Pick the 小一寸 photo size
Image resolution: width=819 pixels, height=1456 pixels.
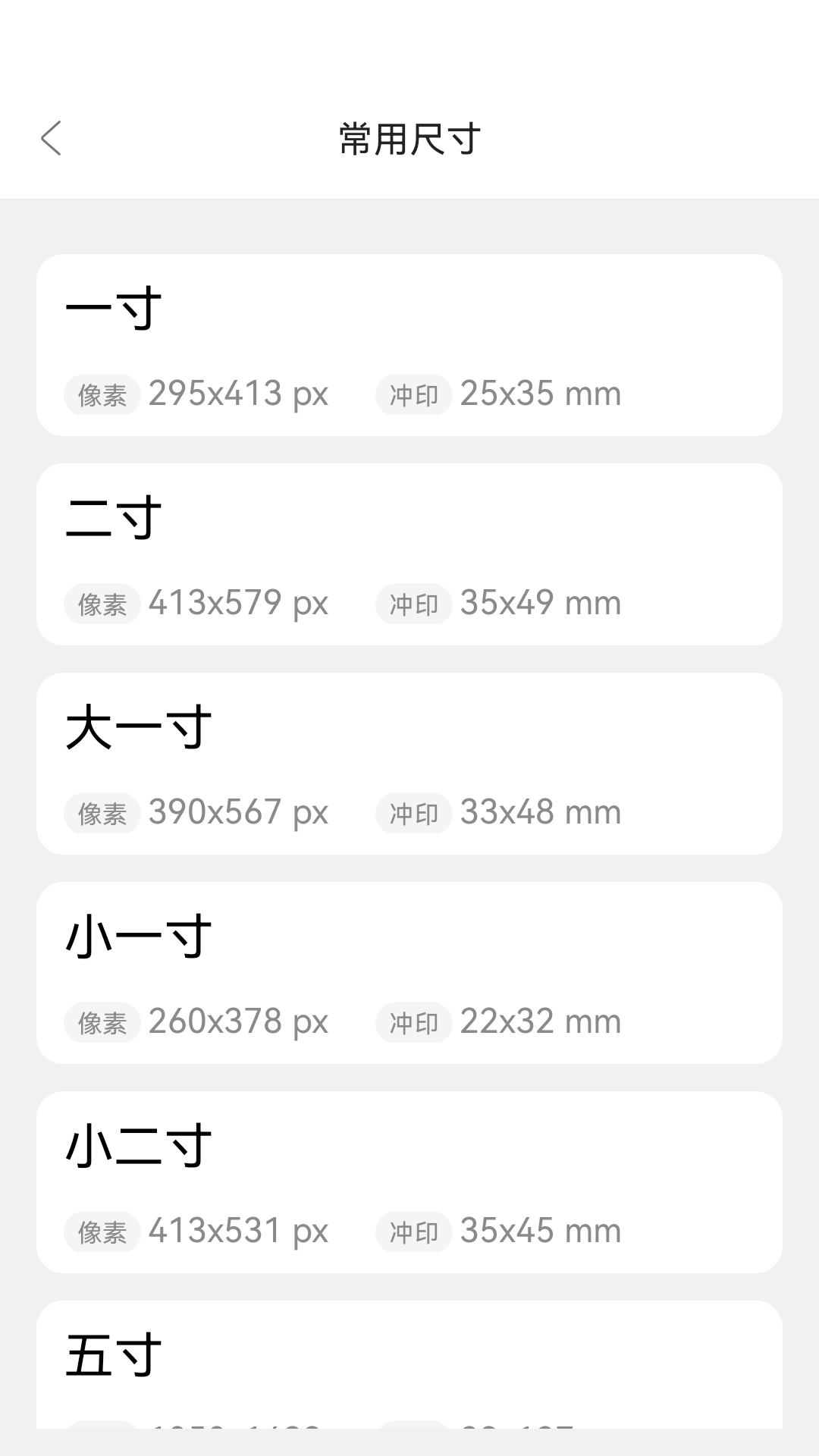(x=409, y=973)
